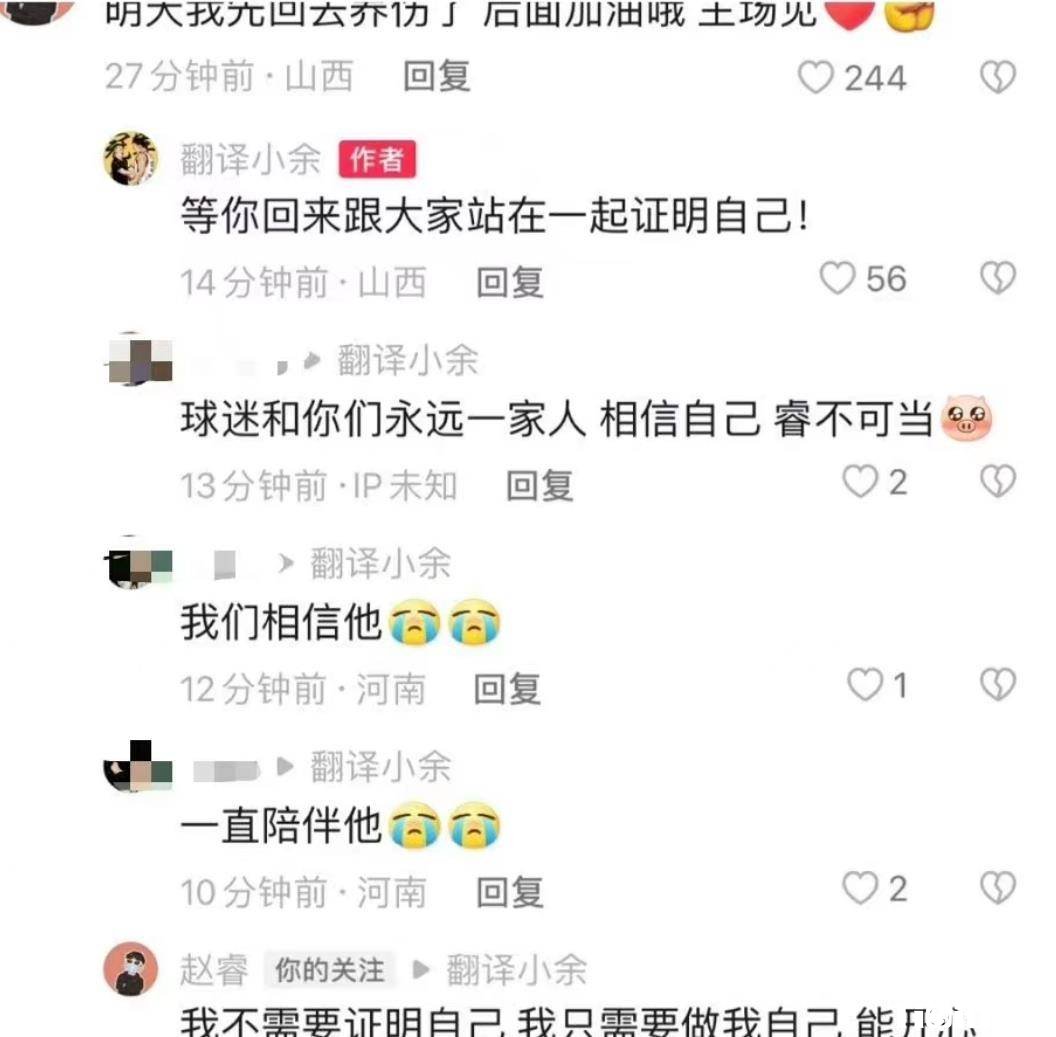Like the 我们相信他 comment
The height and width of the screenshot is (1037, 1056).
[864, 686]
